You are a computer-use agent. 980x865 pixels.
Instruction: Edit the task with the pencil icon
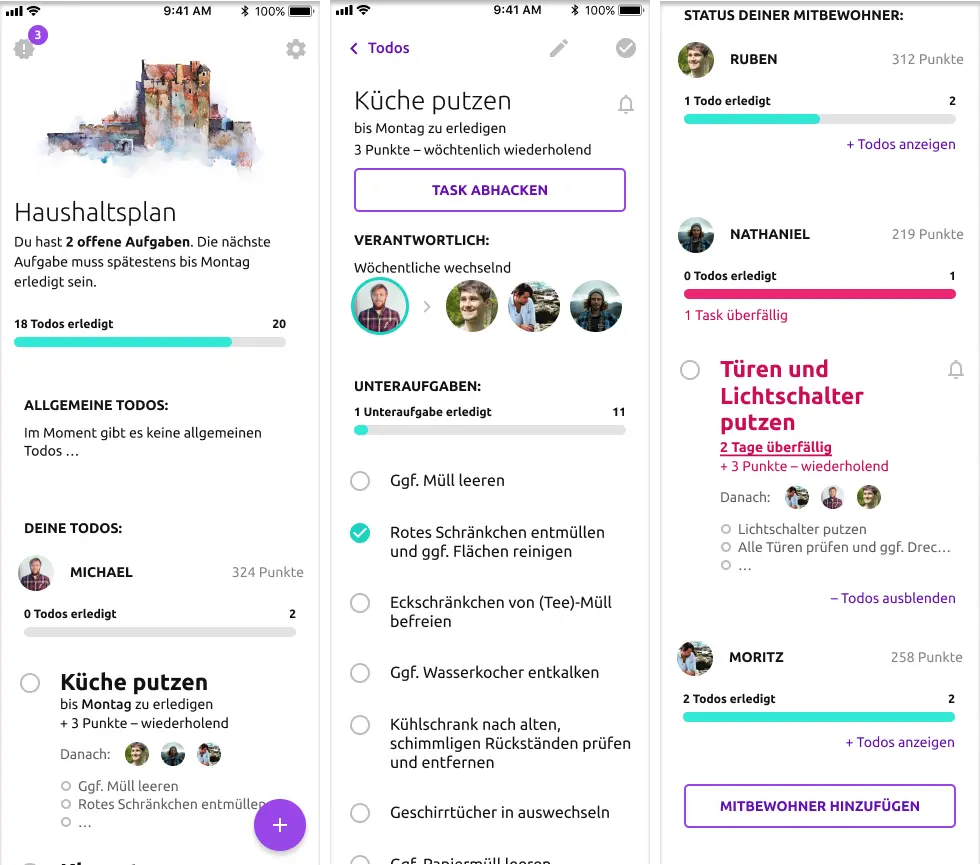[x=559, y=48]
